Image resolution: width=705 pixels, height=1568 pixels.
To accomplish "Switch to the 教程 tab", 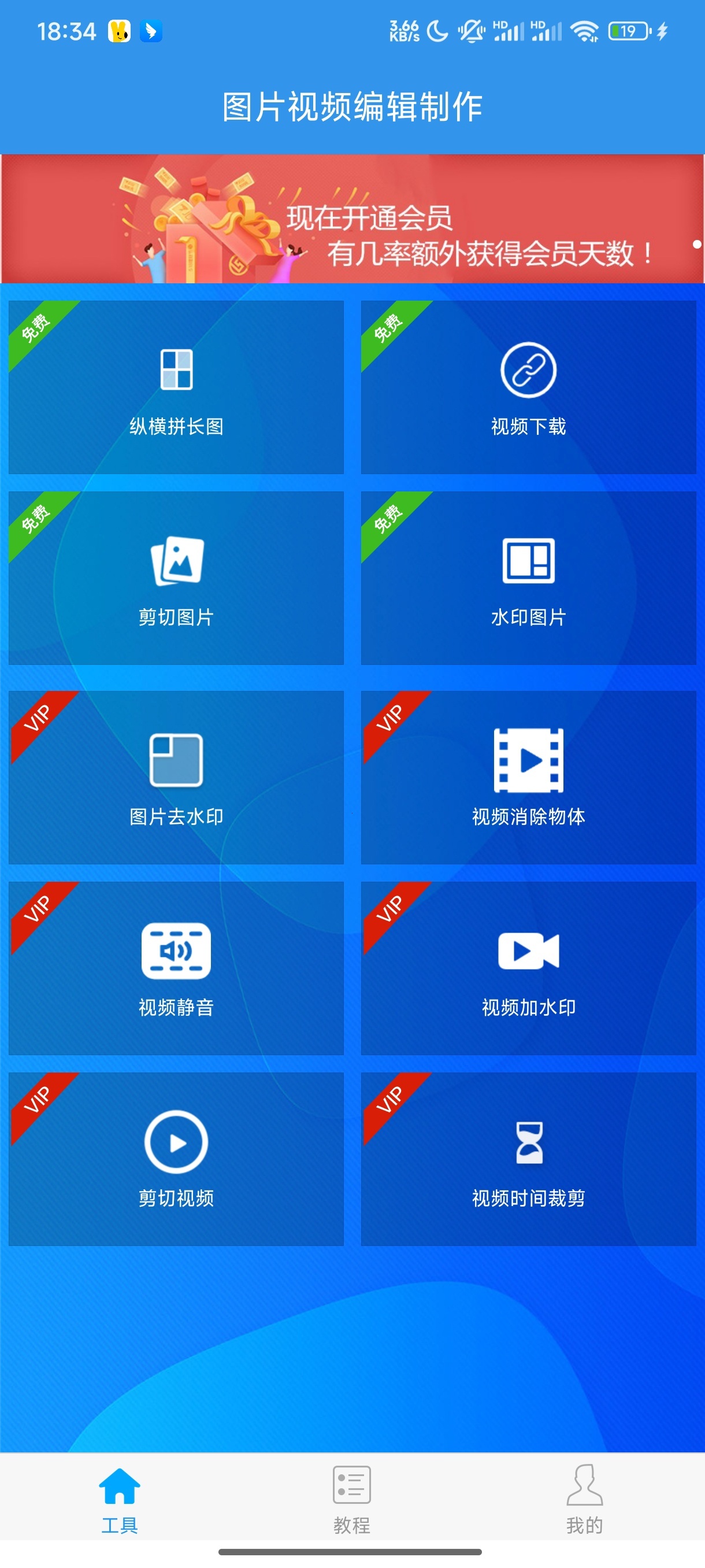I will pyautogui.click(x=351, y=1499).
